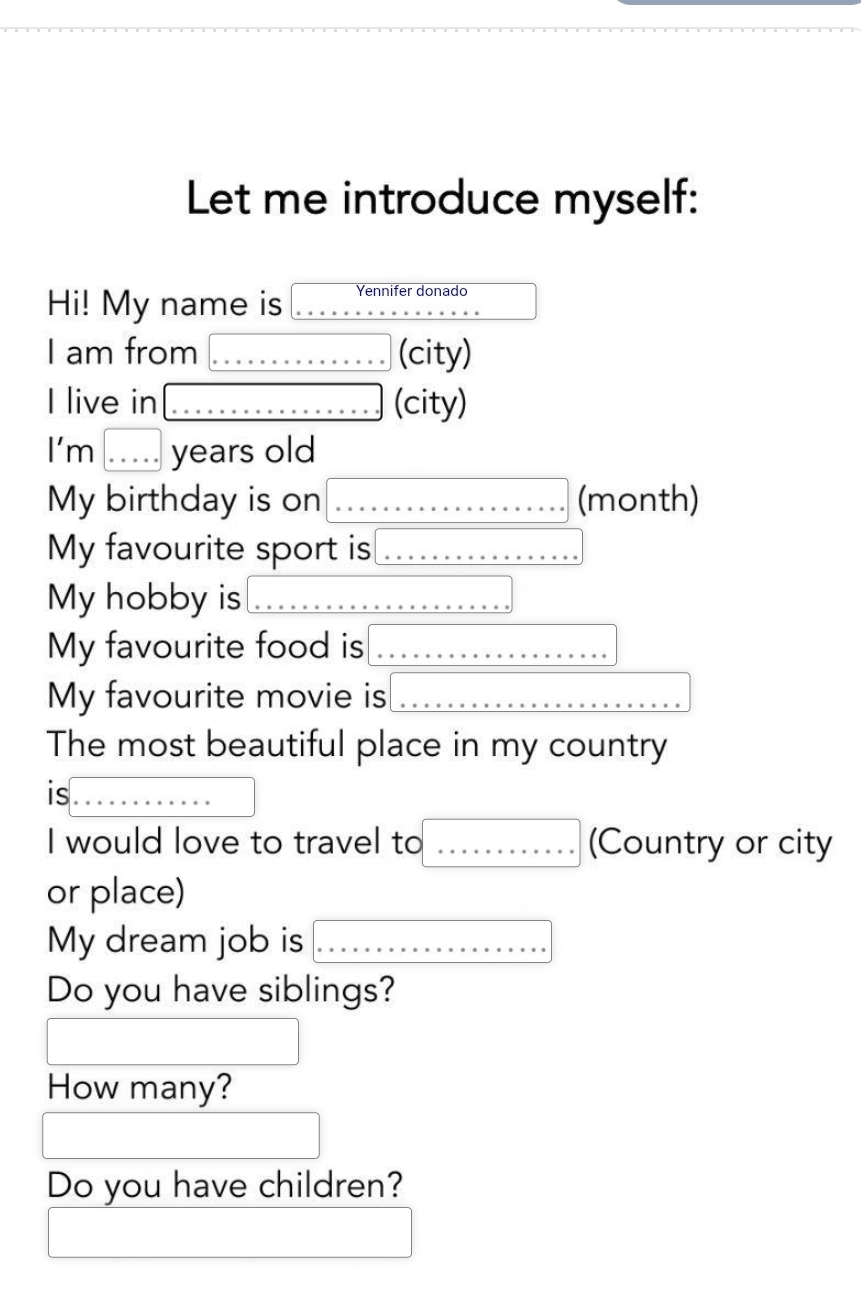Focus the "My hobby is" field

pos(380,594)
